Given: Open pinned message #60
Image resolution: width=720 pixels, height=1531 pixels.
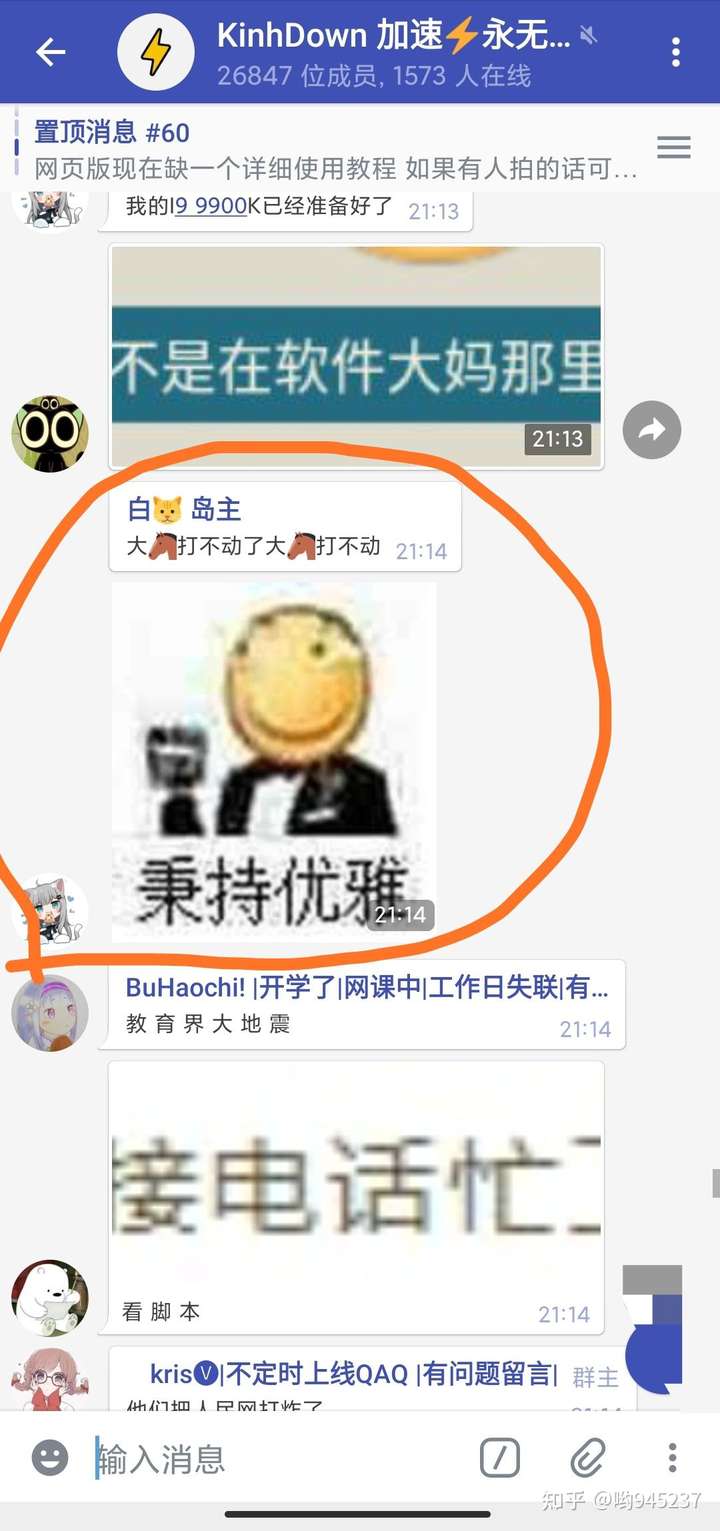Looking at the screenshot, I should pyautogui.click(x=330, y=150).
